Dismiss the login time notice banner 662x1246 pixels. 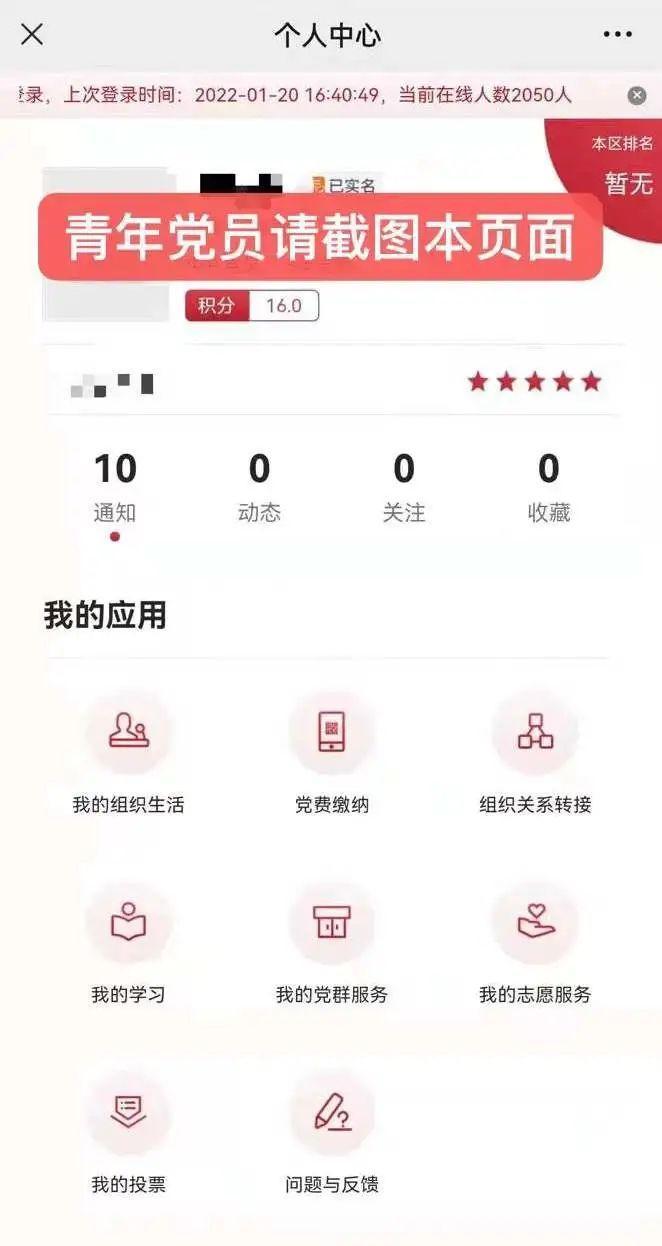(637, 95)
